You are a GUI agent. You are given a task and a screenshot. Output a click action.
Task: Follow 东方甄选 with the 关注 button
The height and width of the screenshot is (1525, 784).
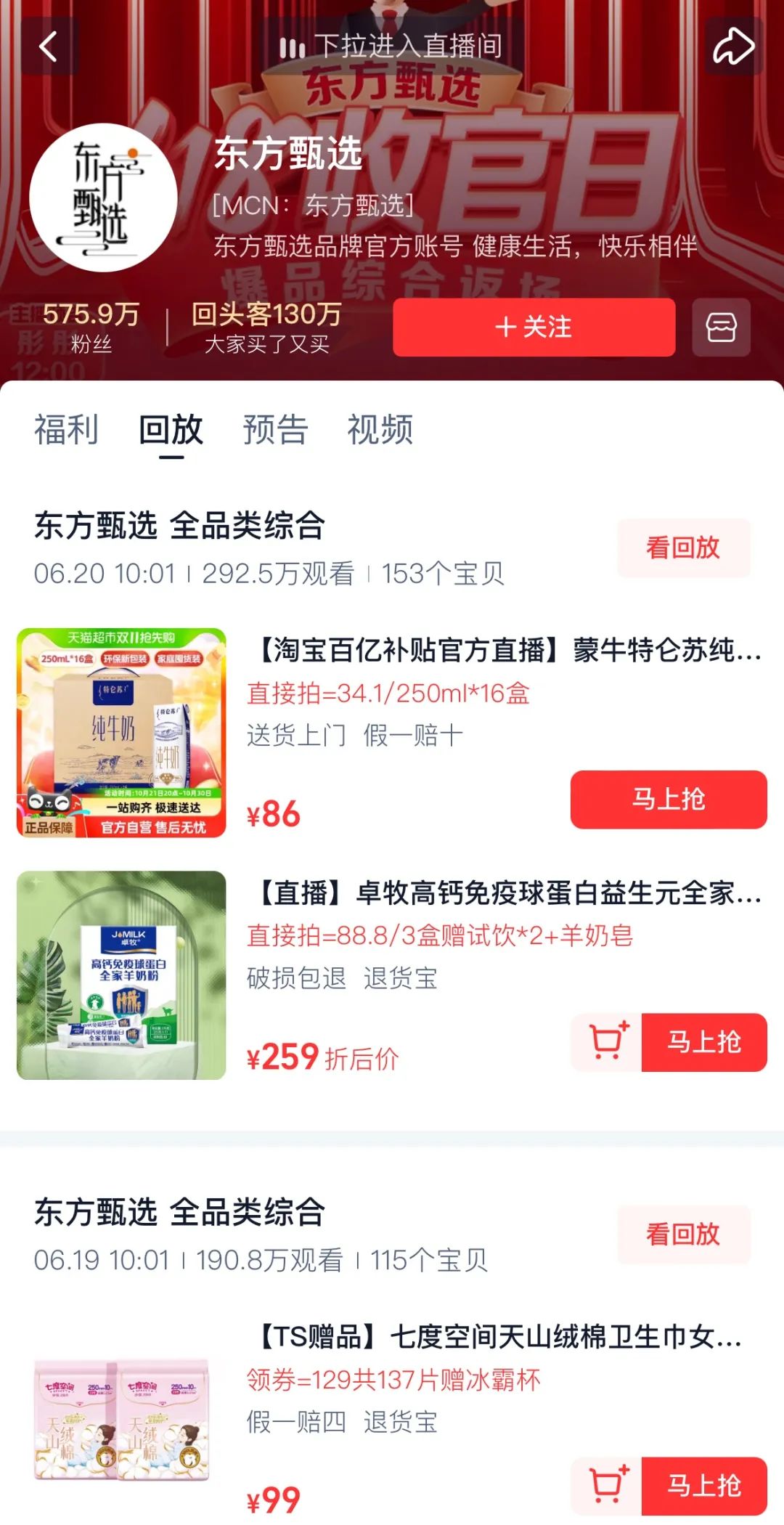[x=534, y=328]
